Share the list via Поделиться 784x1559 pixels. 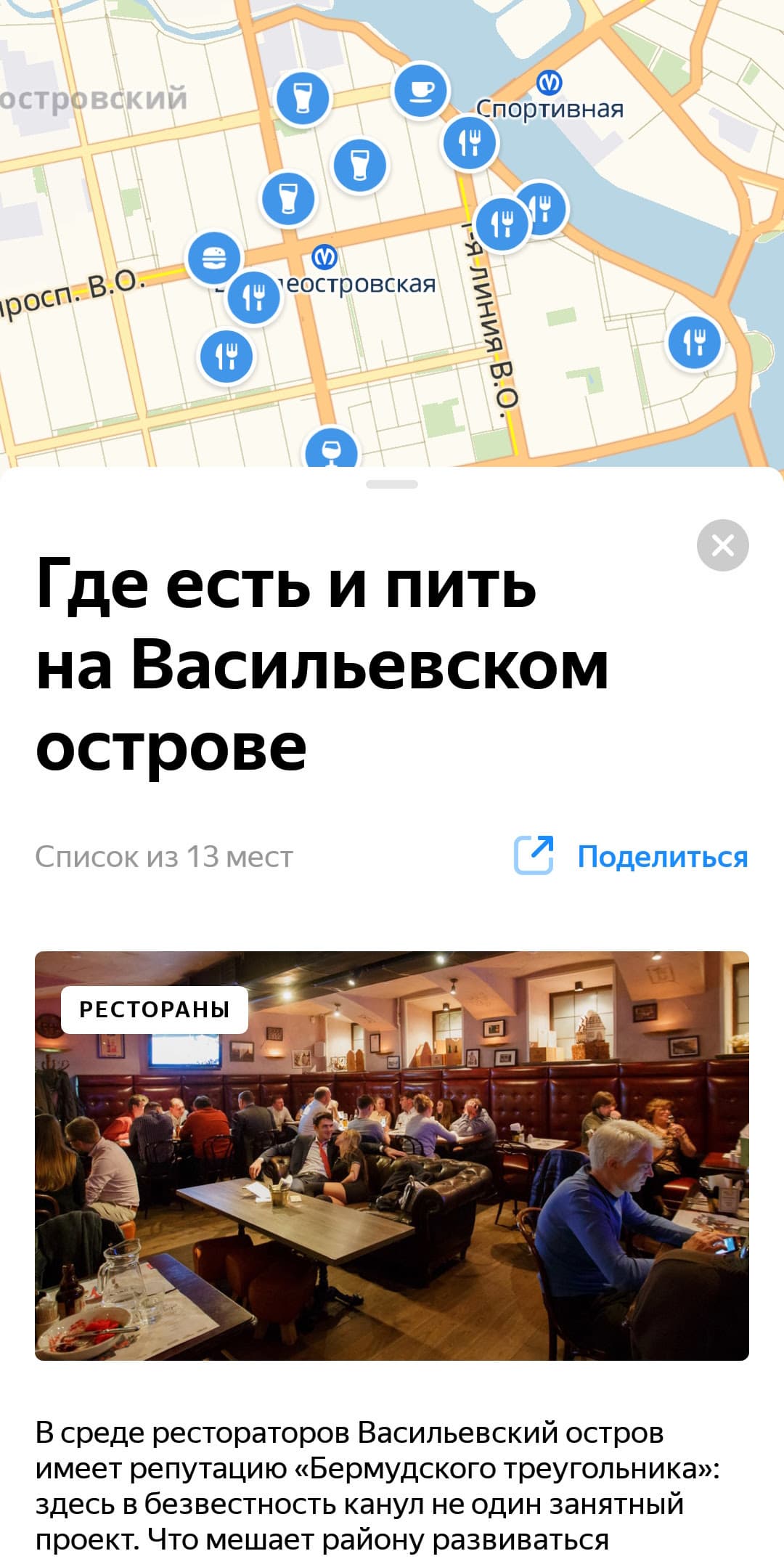point(630,856)
